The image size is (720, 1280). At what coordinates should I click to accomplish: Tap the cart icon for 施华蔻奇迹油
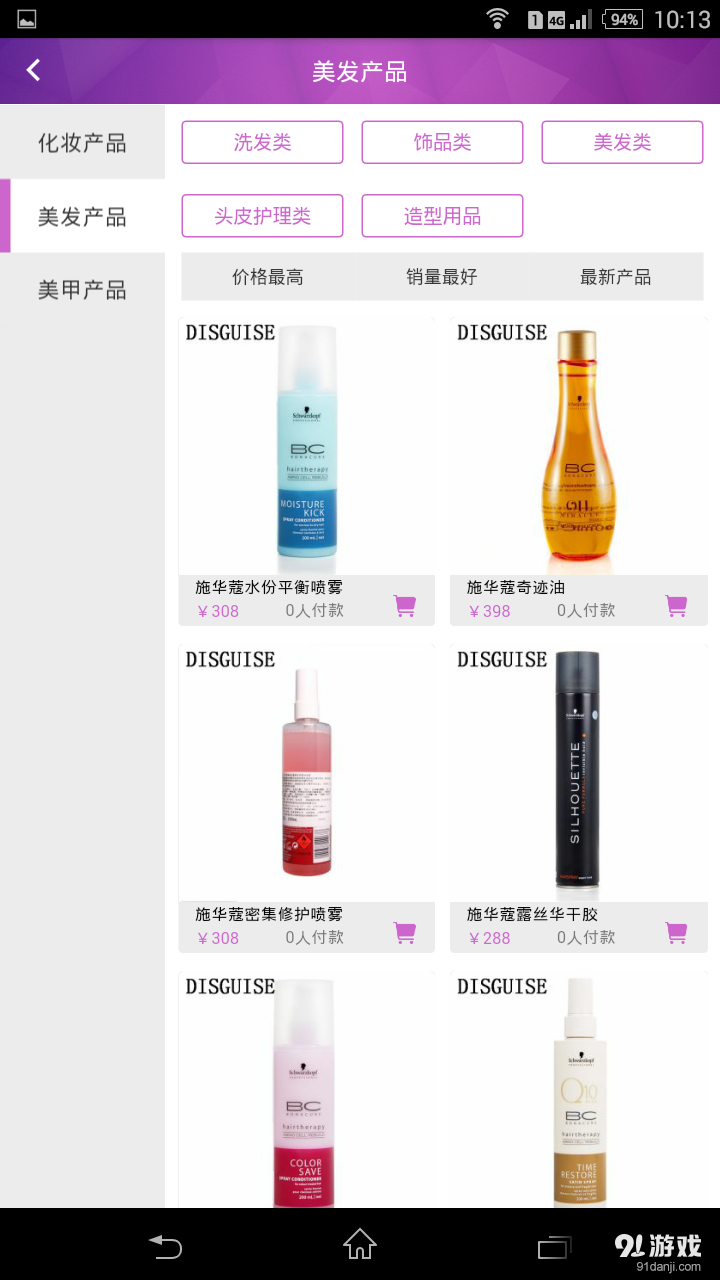[x=675, y=606]
